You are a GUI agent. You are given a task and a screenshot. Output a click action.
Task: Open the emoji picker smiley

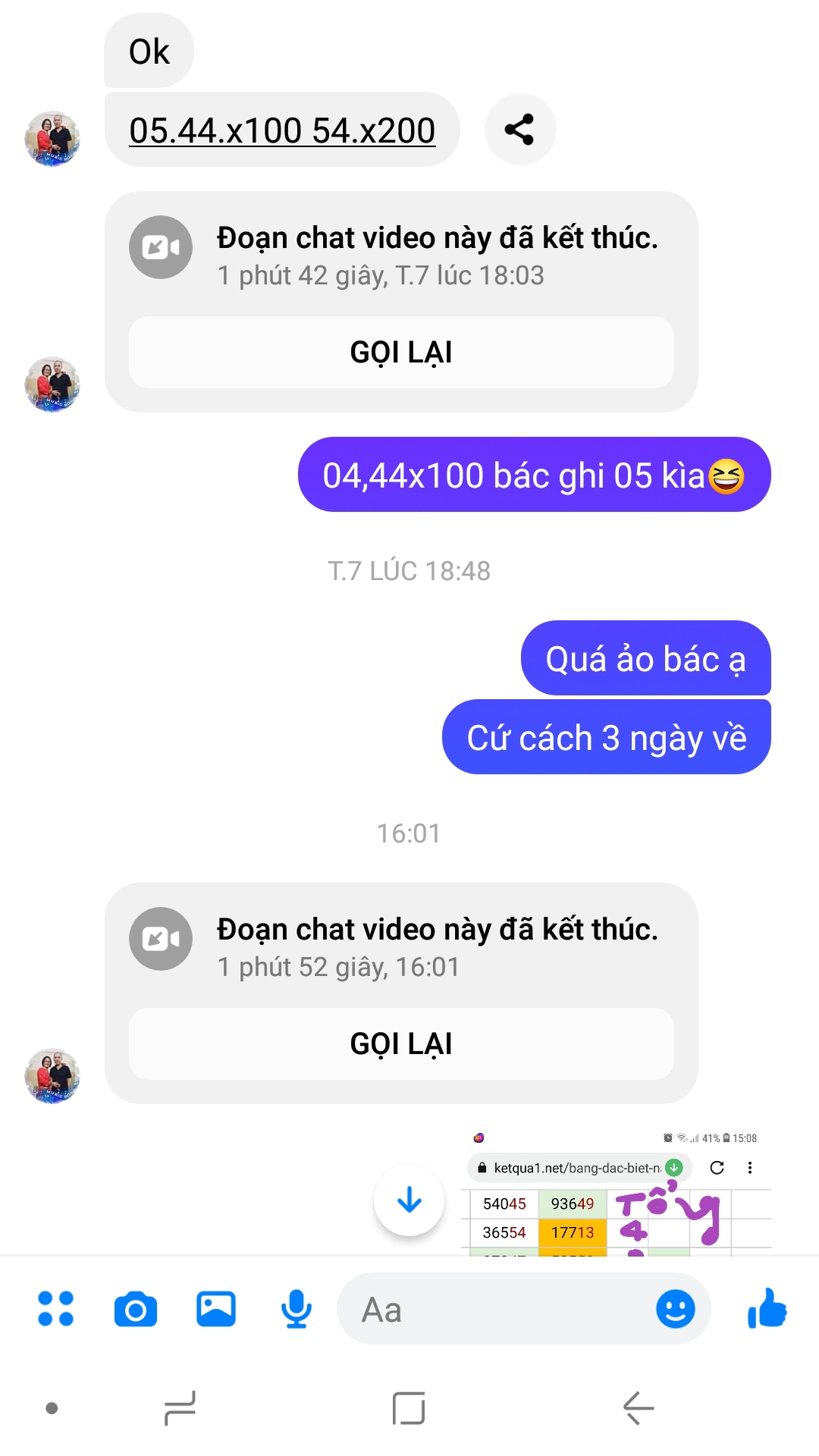coord(675,1309)
